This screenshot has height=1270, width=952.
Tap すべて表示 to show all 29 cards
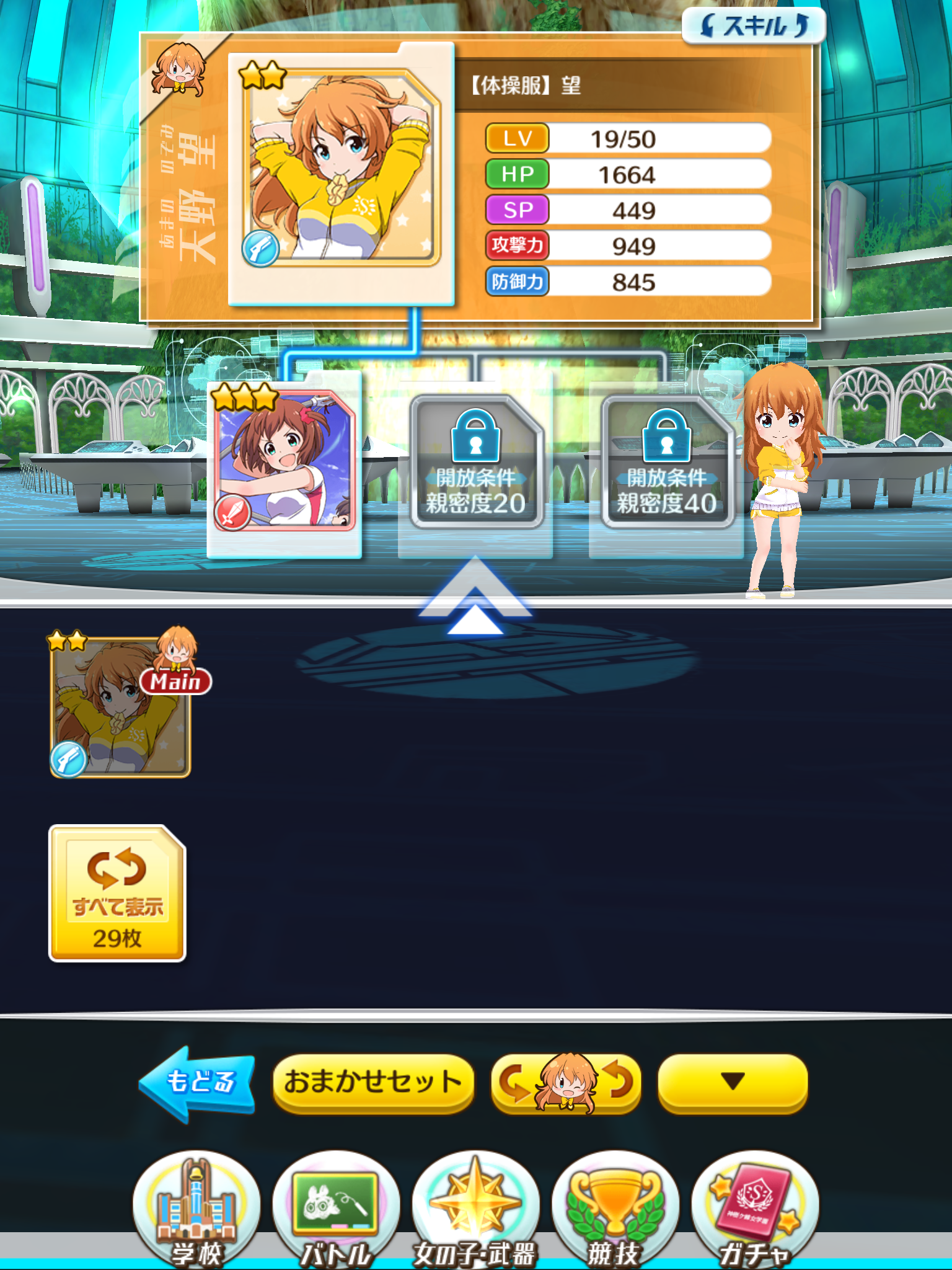click(117, 893)
